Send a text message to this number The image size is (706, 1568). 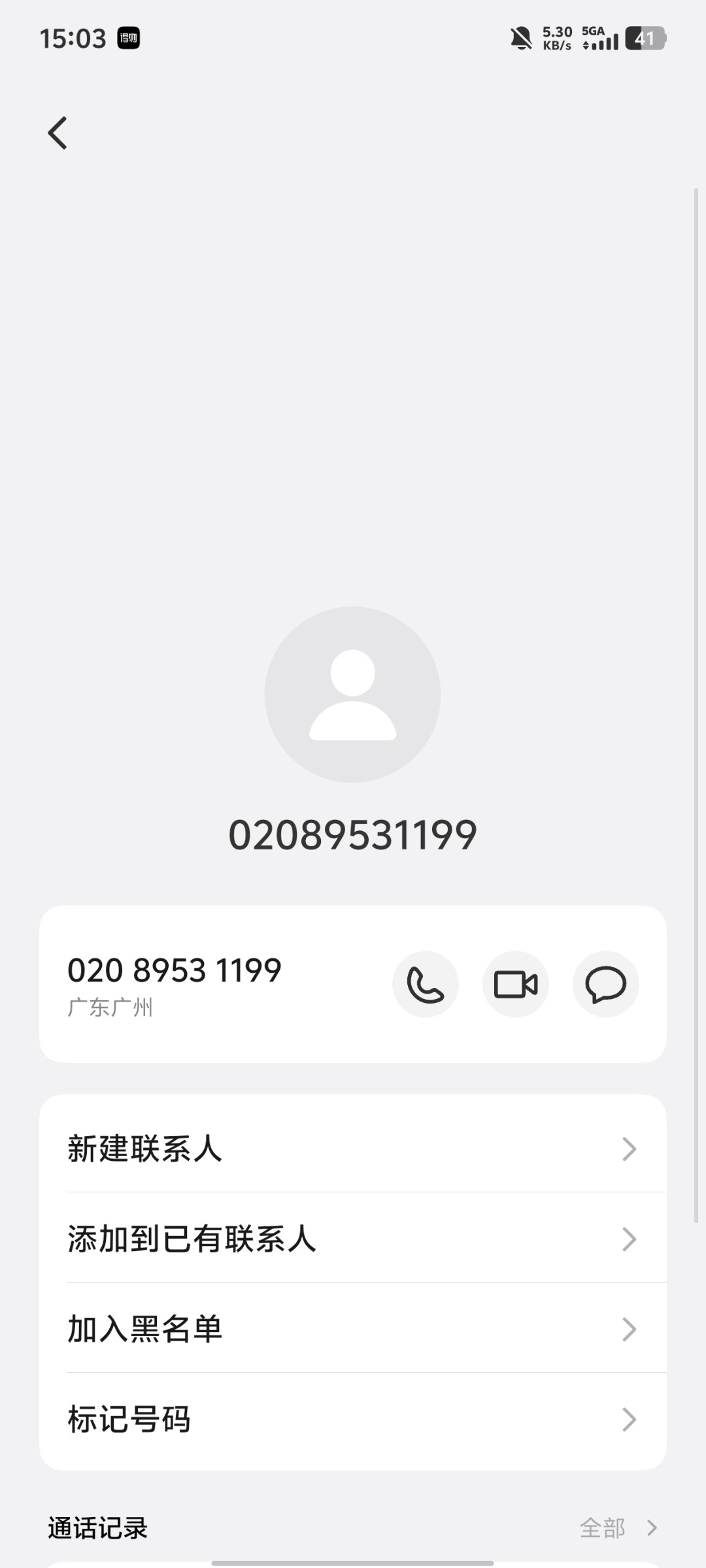pos(605,984)
